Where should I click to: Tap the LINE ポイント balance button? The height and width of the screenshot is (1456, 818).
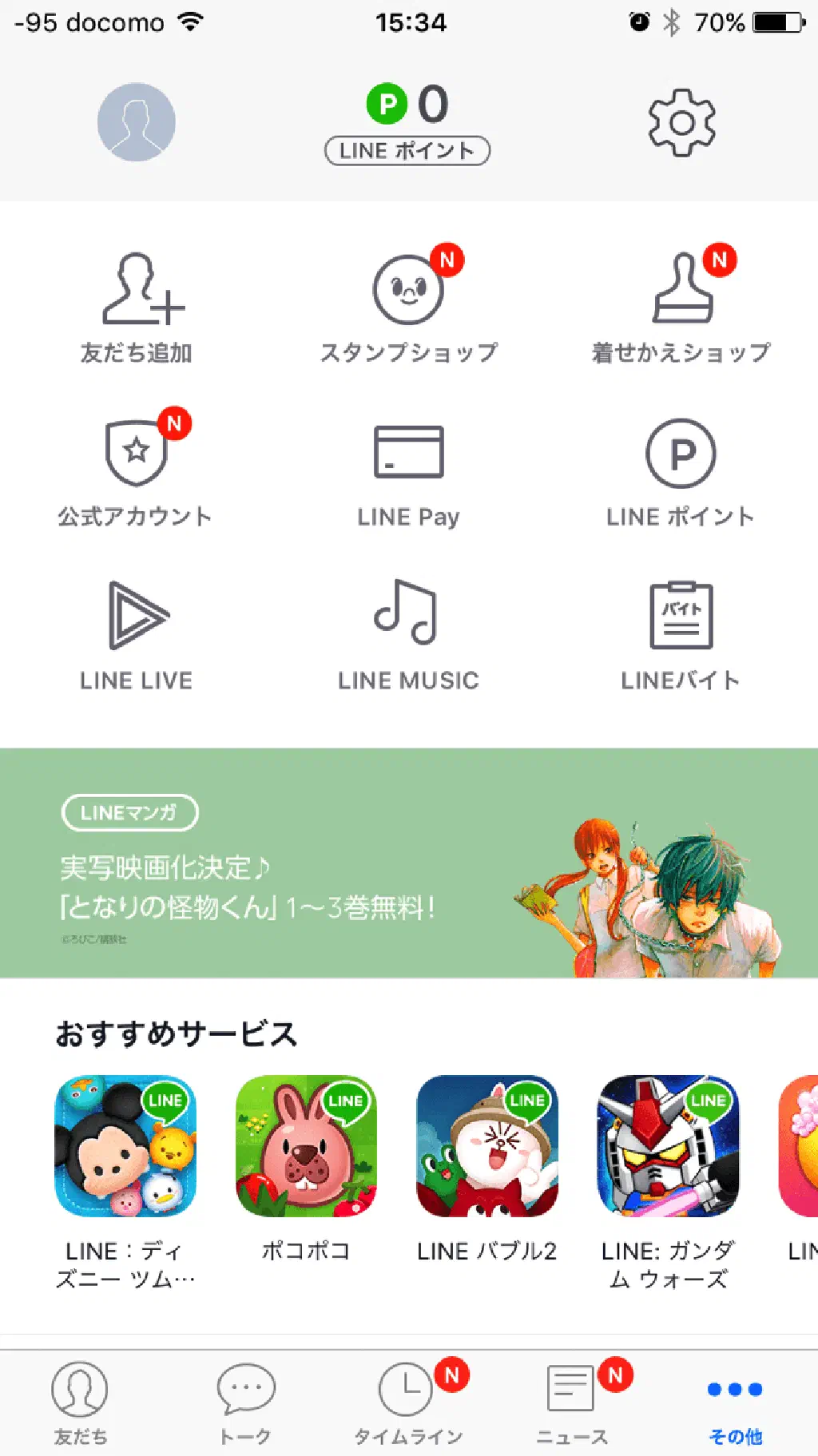[407, 149]
